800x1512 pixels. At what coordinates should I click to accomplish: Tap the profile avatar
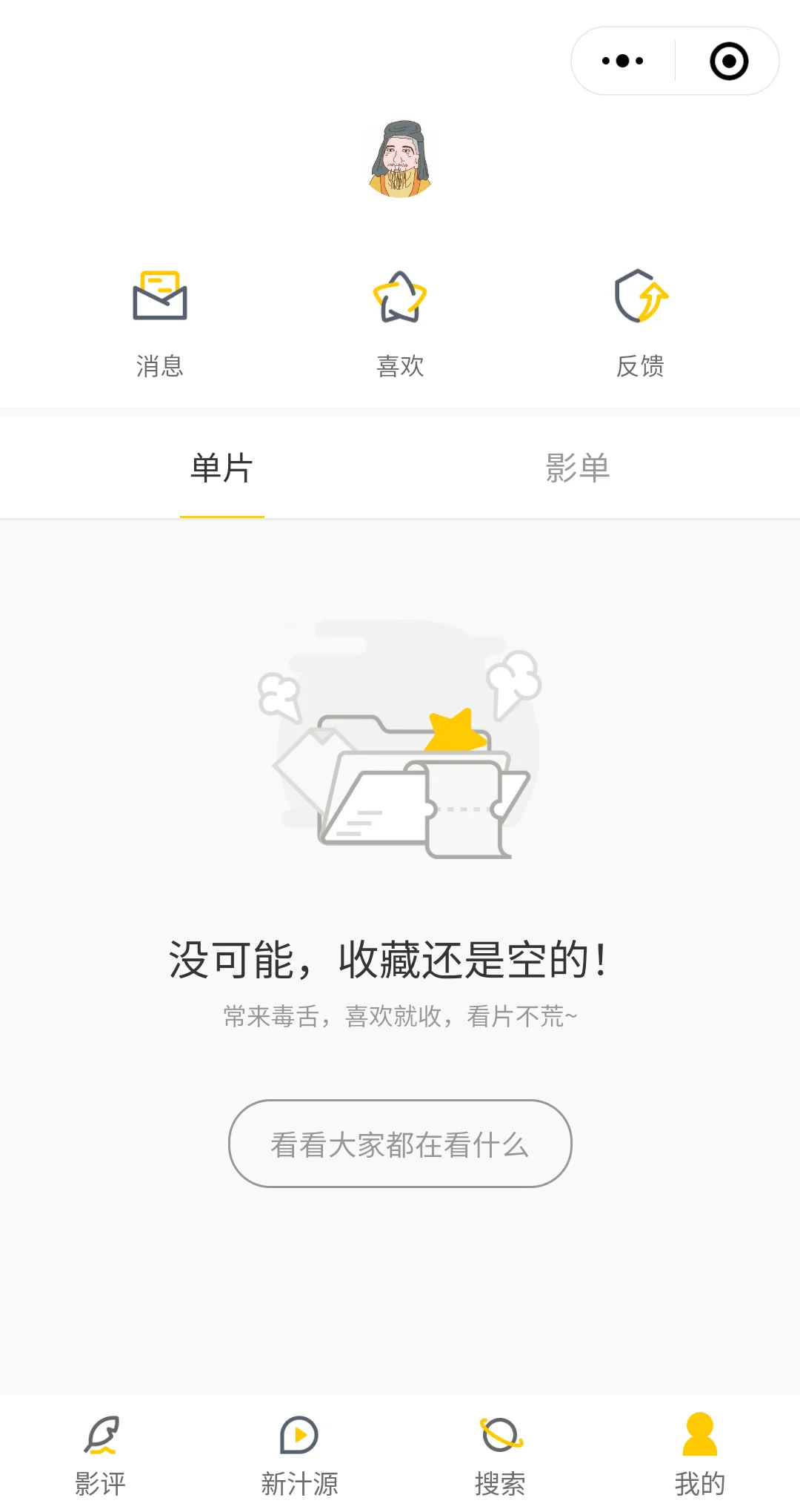coord(400,159)
